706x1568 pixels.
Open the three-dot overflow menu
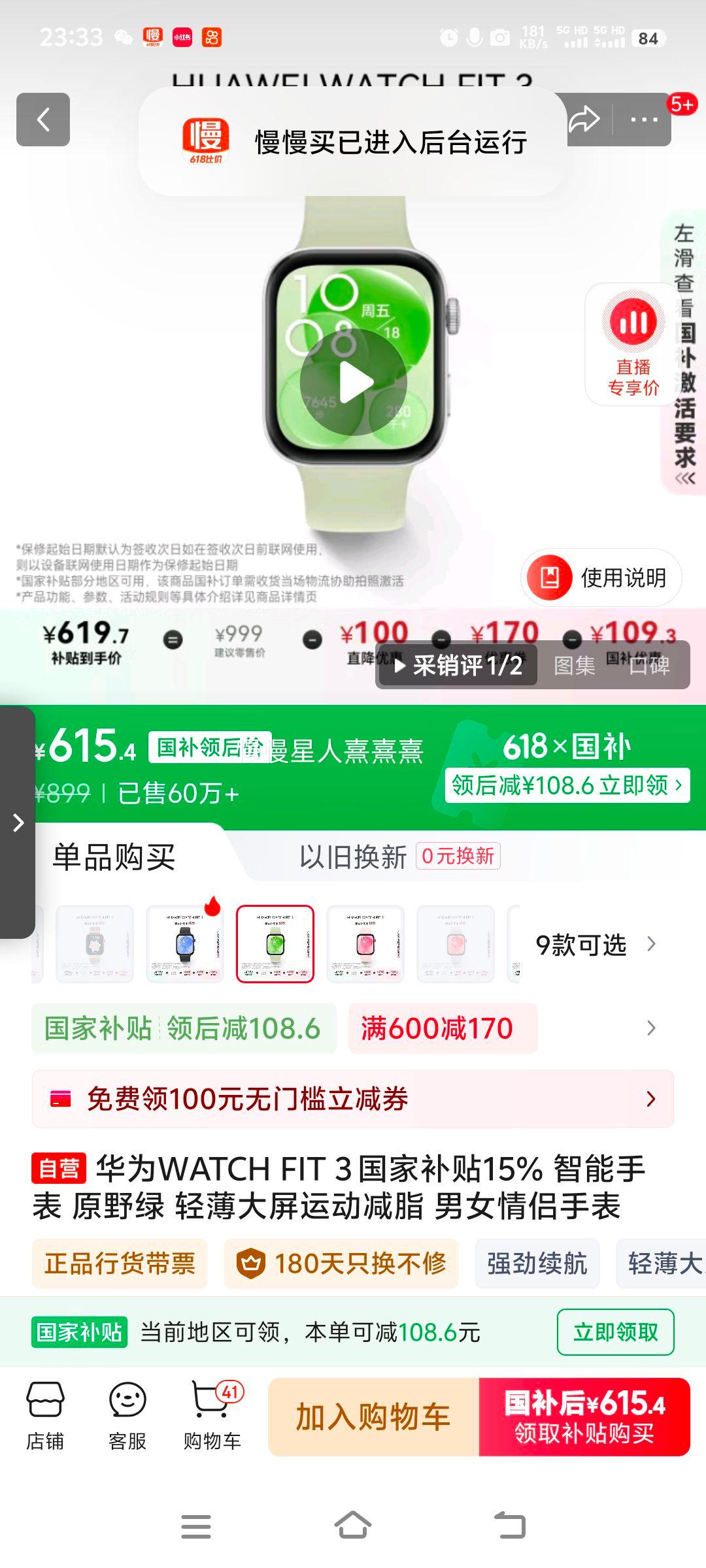(643, 120)
